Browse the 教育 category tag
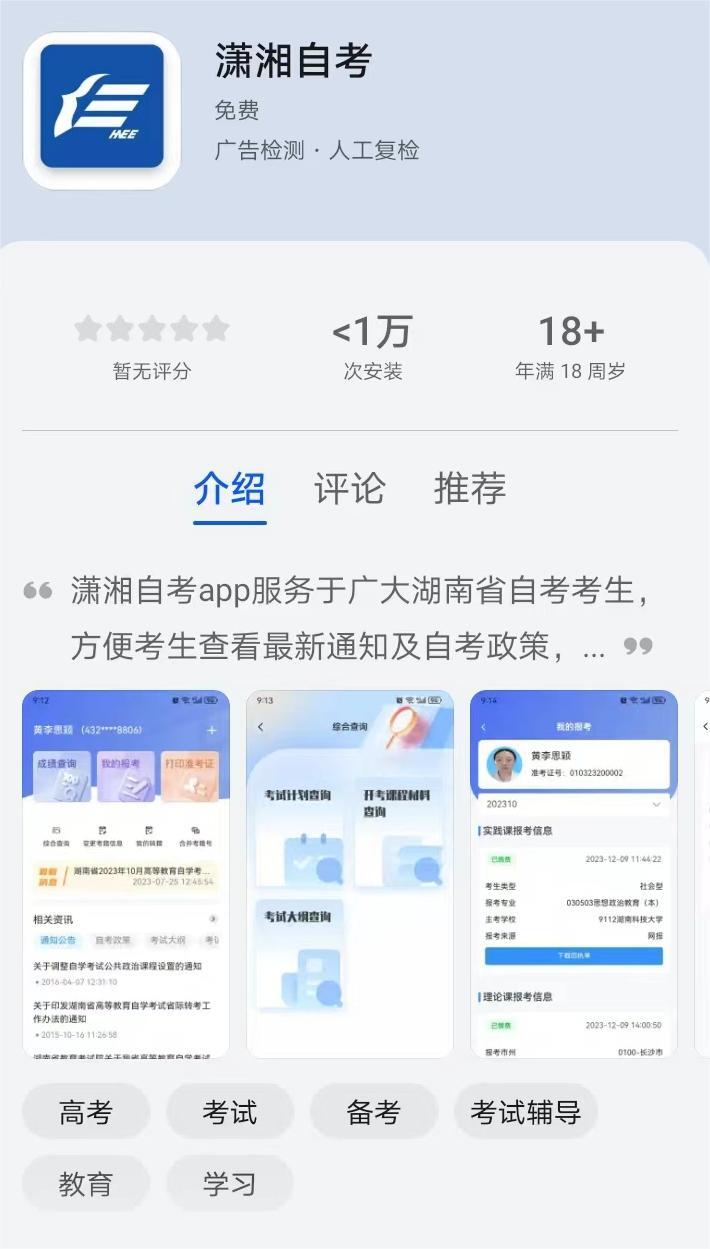 (86, 1184)
